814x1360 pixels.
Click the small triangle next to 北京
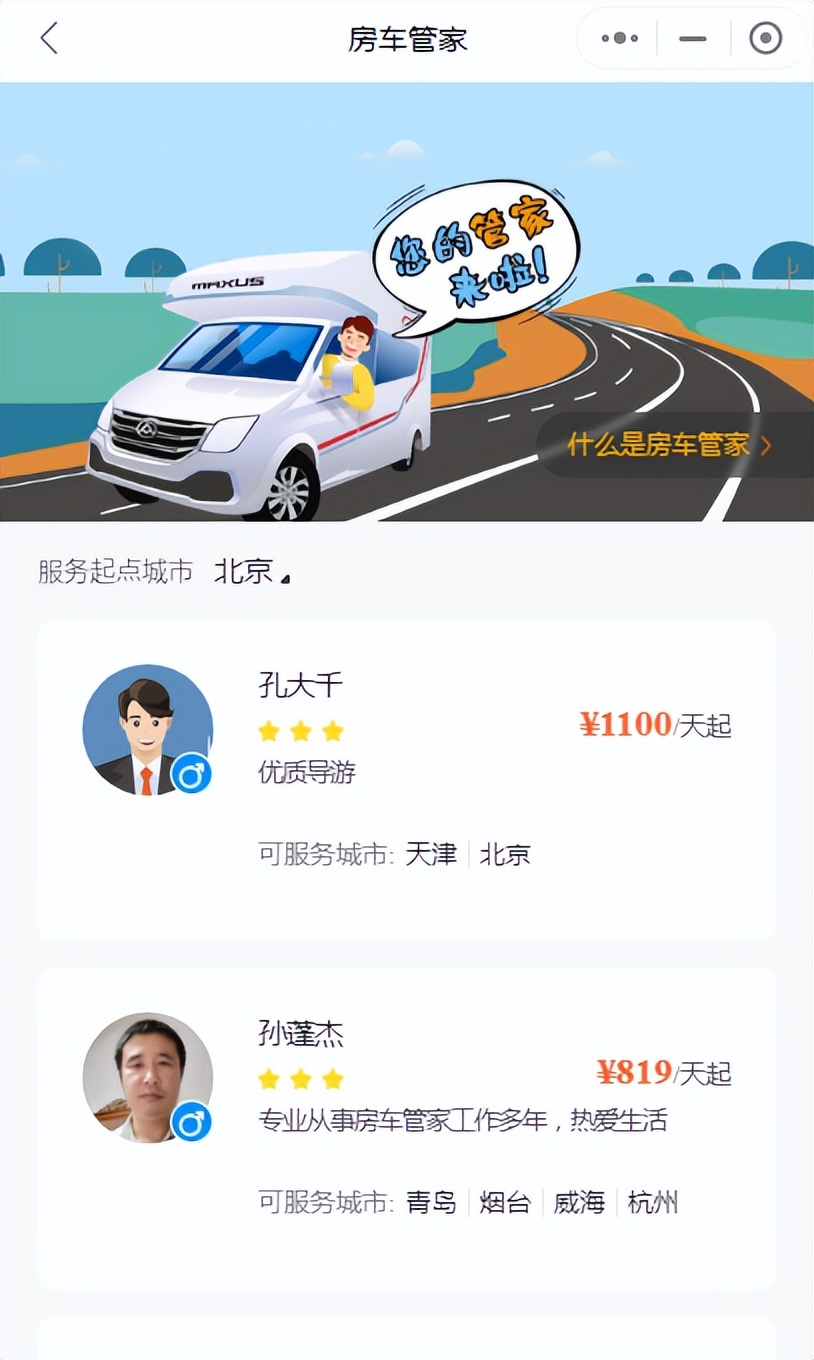click(283, 575)
